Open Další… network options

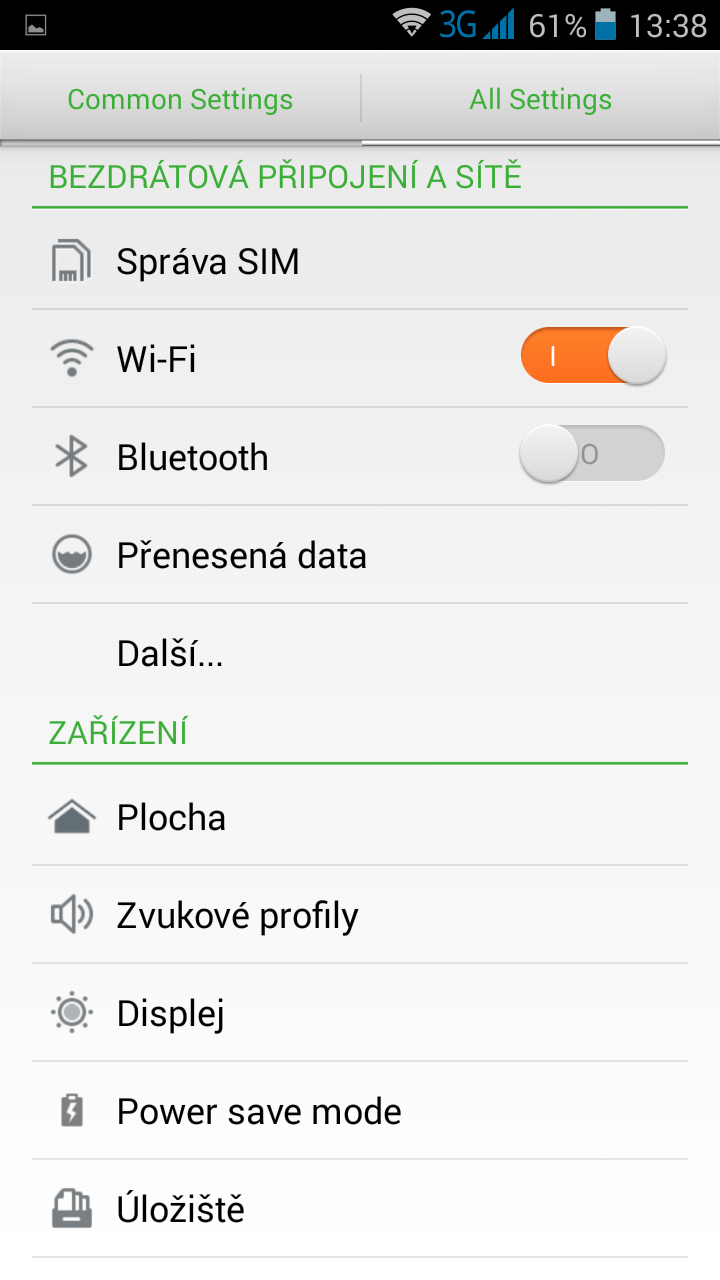pos(360,652)
